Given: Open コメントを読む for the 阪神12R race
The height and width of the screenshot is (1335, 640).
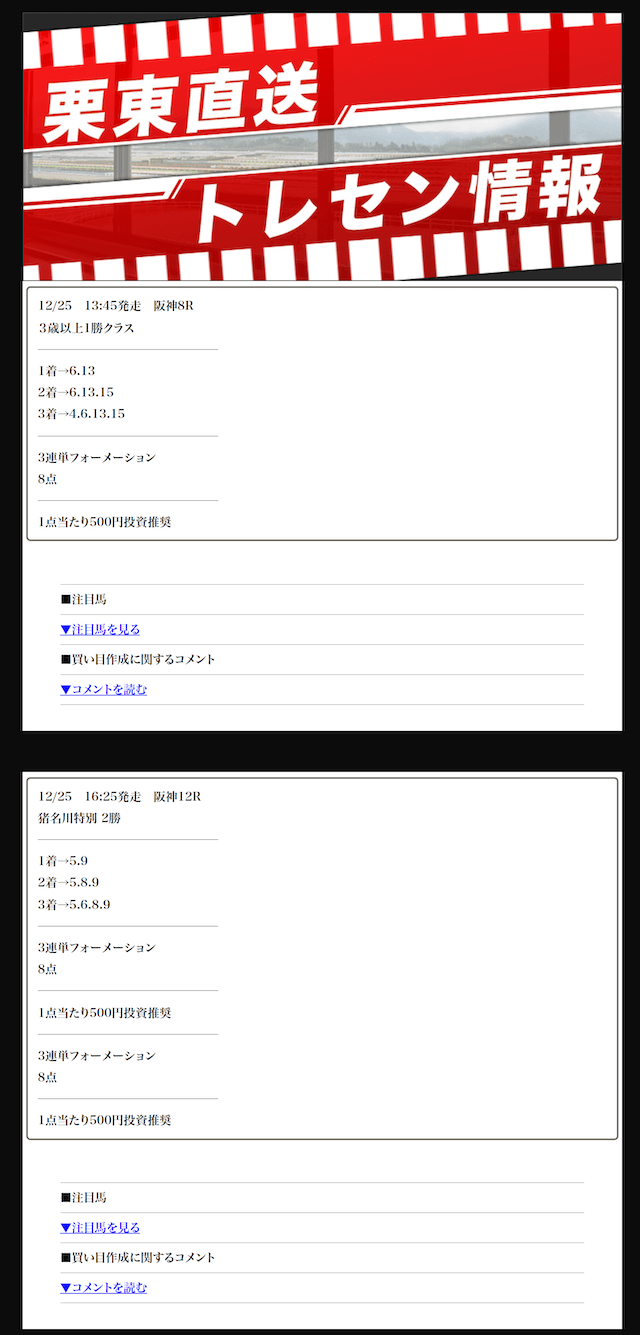Looking at the screenshot, I should pyautogui.click(x=104, y=1288).
